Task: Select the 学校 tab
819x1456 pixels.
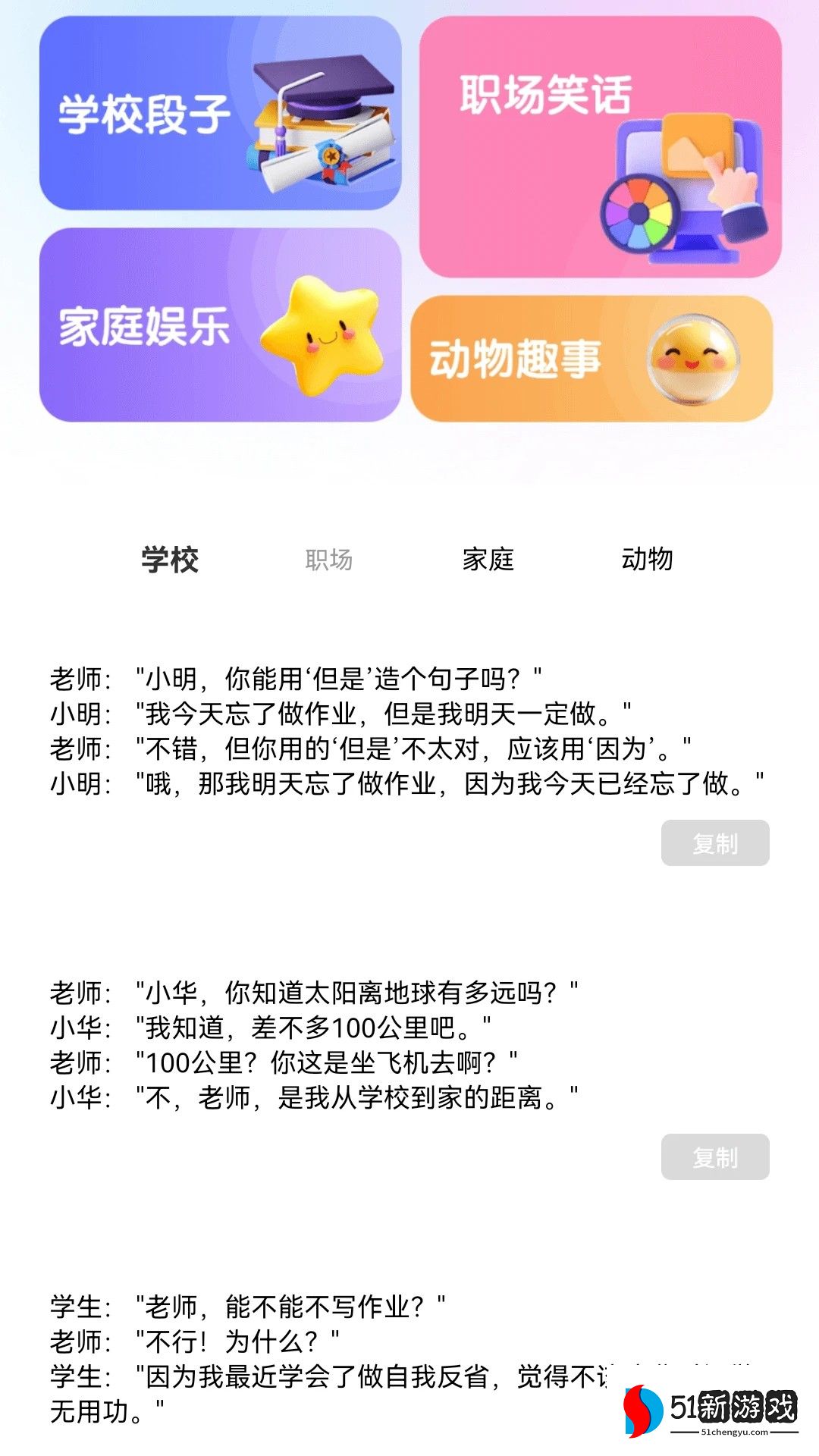Action: click(x=170, y=560)
